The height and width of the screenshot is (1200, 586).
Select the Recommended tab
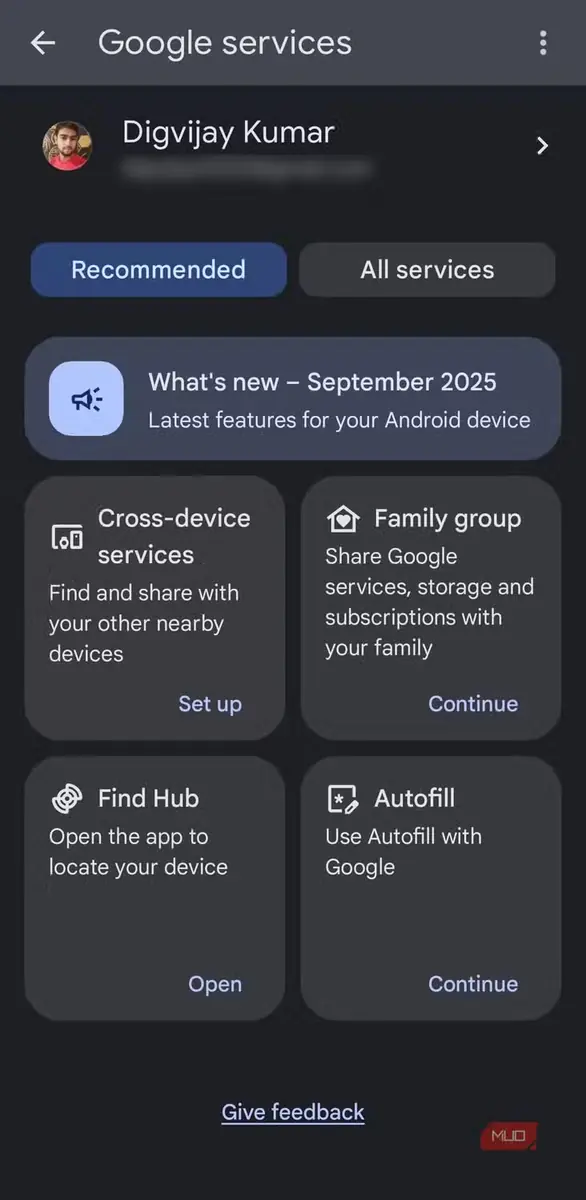tap(158, 270)
